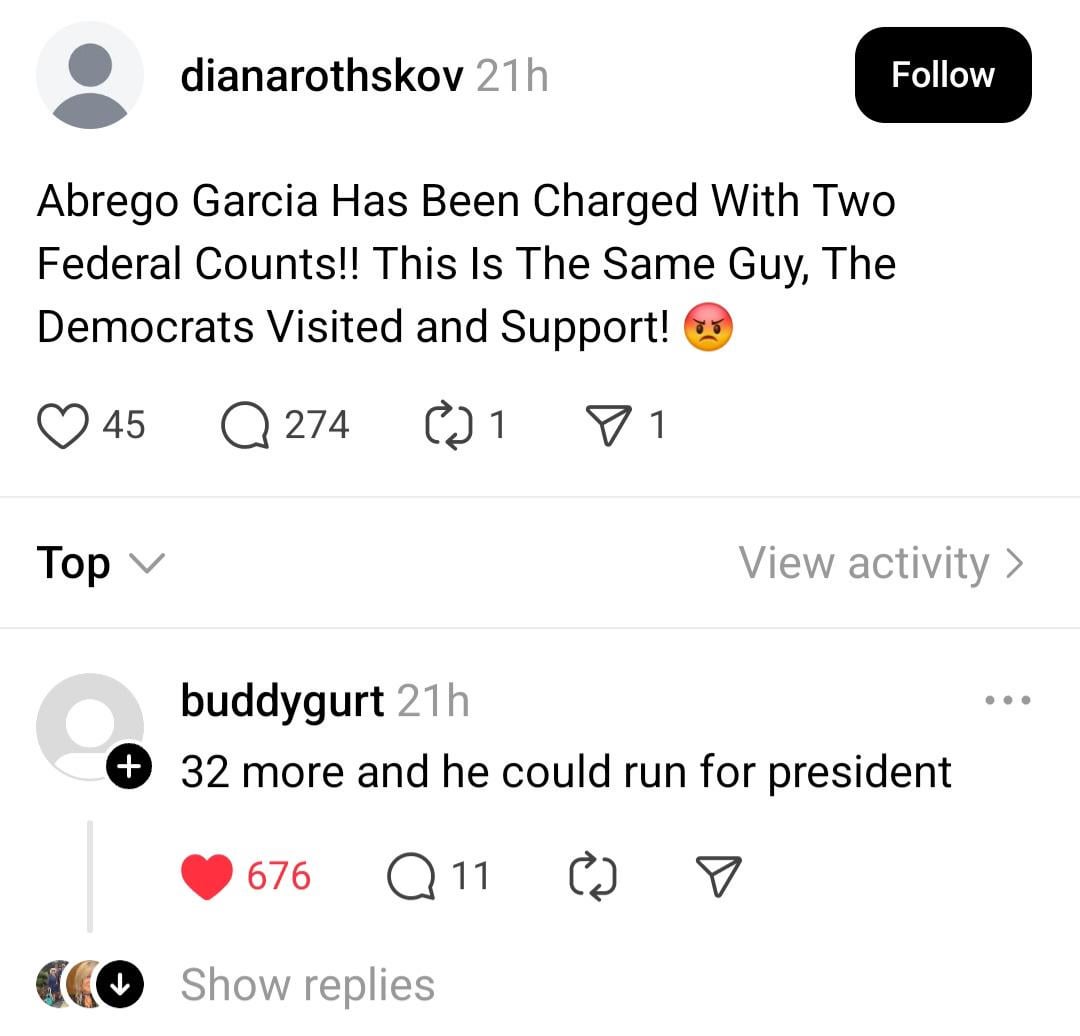1080x1036 pixels.
Task: Follow dianarothskov
Action: (x=942, y=75)
